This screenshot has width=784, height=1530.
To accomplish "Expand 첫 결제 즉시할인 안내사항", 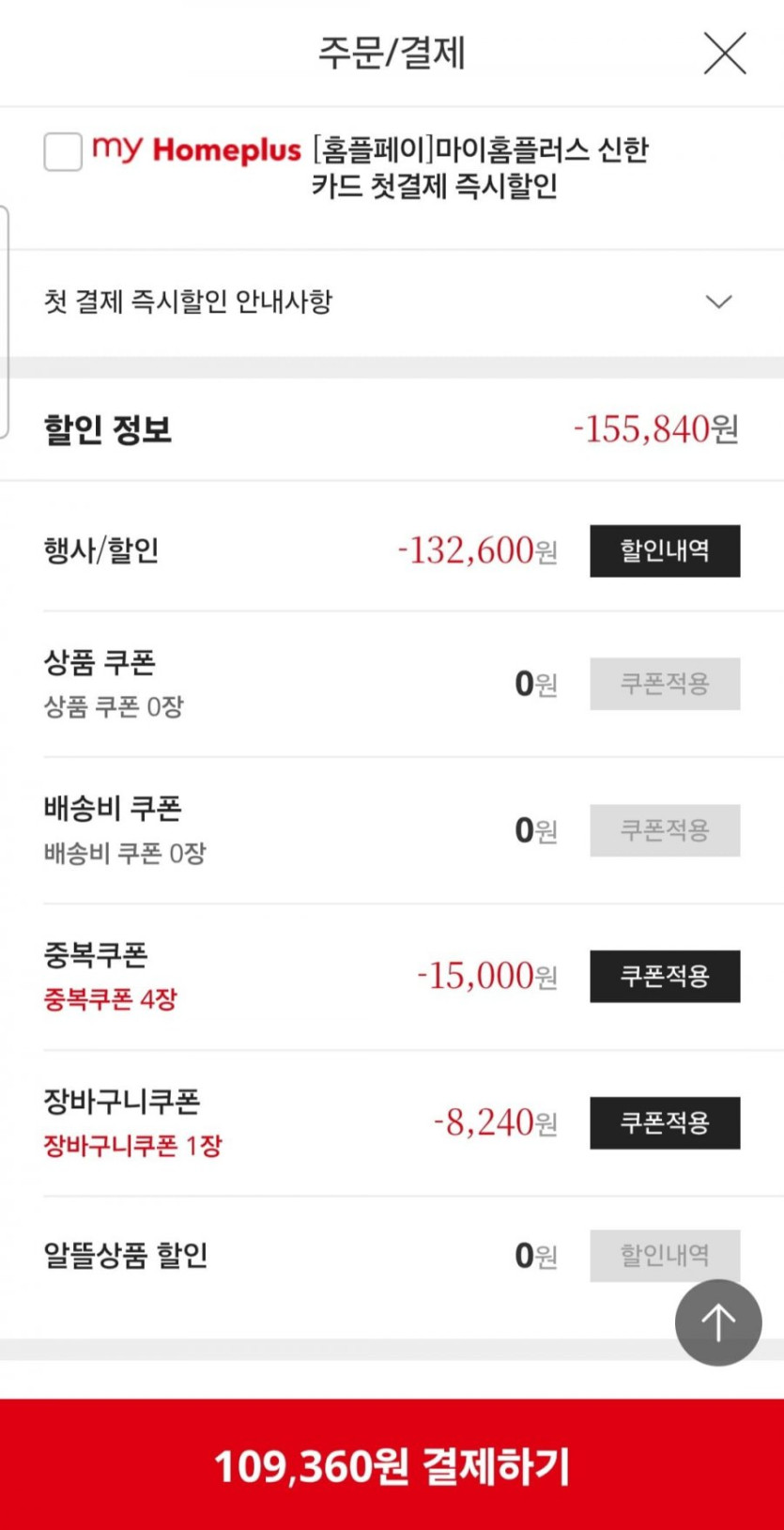I will 718,301.
